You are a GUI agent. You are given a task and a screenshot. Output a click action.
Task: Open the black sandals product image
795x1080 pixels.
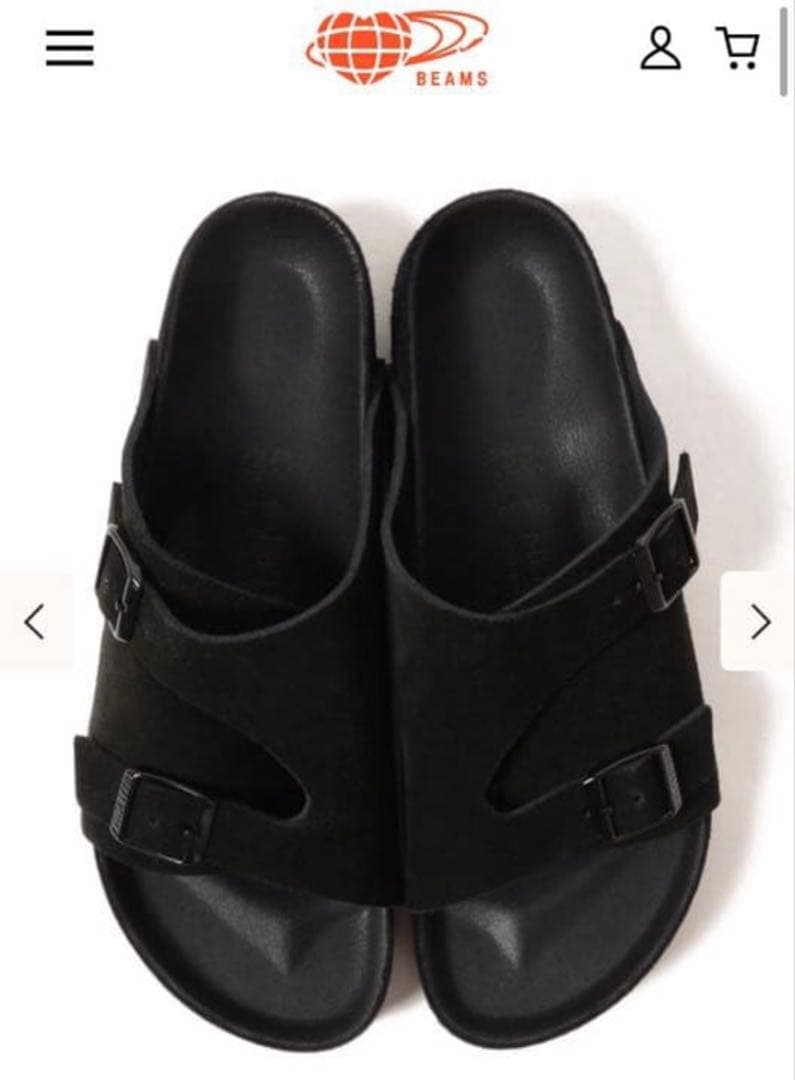(397, 600)
